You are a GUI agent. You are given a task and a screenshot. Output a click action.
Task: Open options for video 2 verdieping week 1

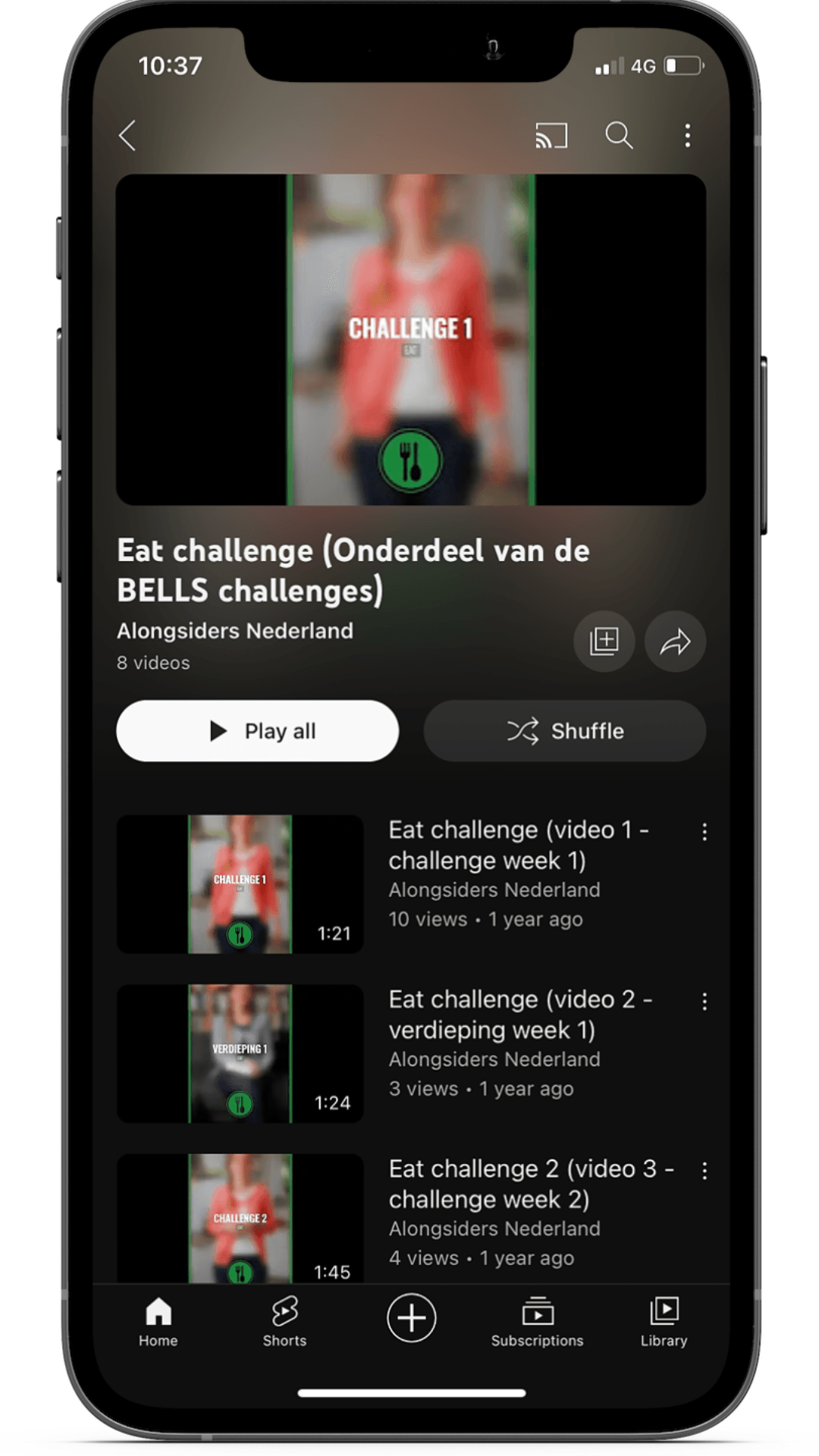(x=704, y=1002)
